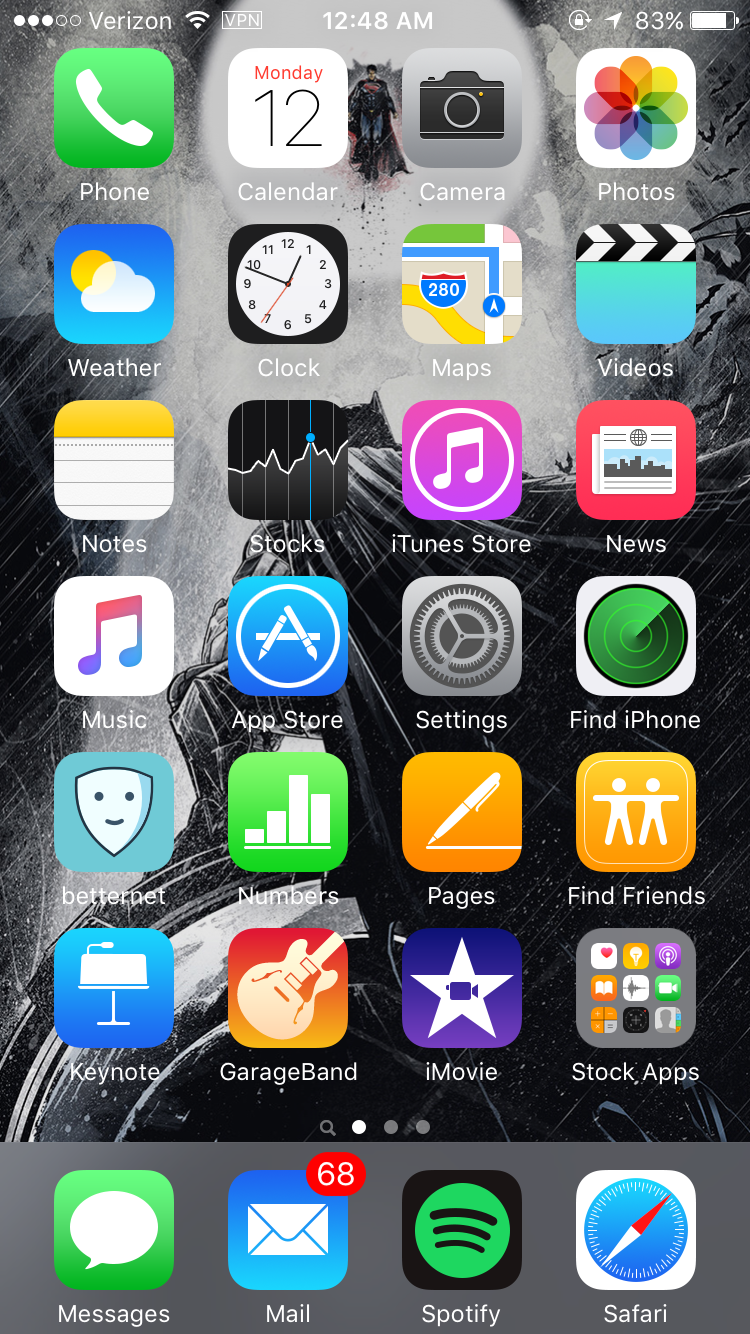Launch Spotify from the dock
750x1334 pixels.
(462, 1230)
